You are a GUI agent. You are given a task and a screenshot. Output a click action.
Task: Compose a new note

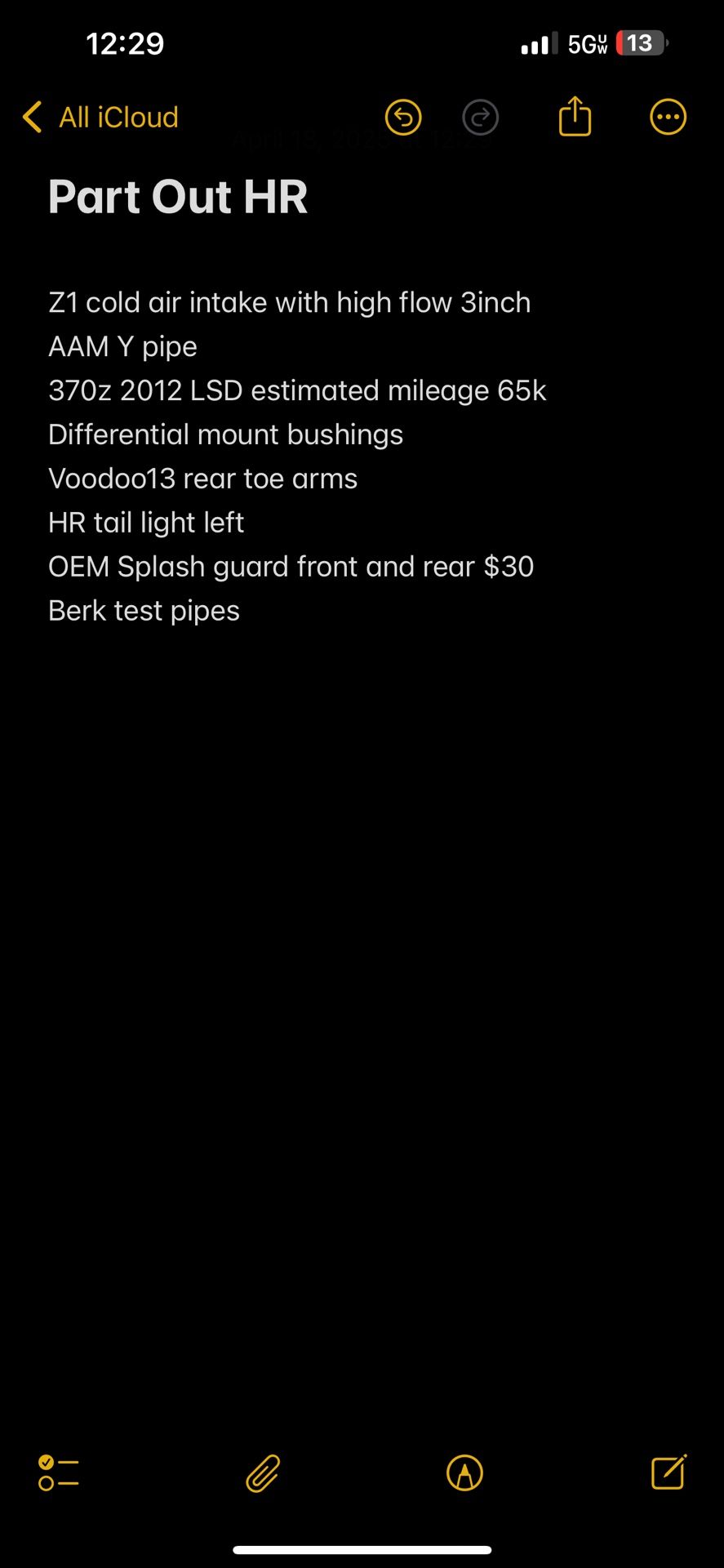tap(668, 1472)
